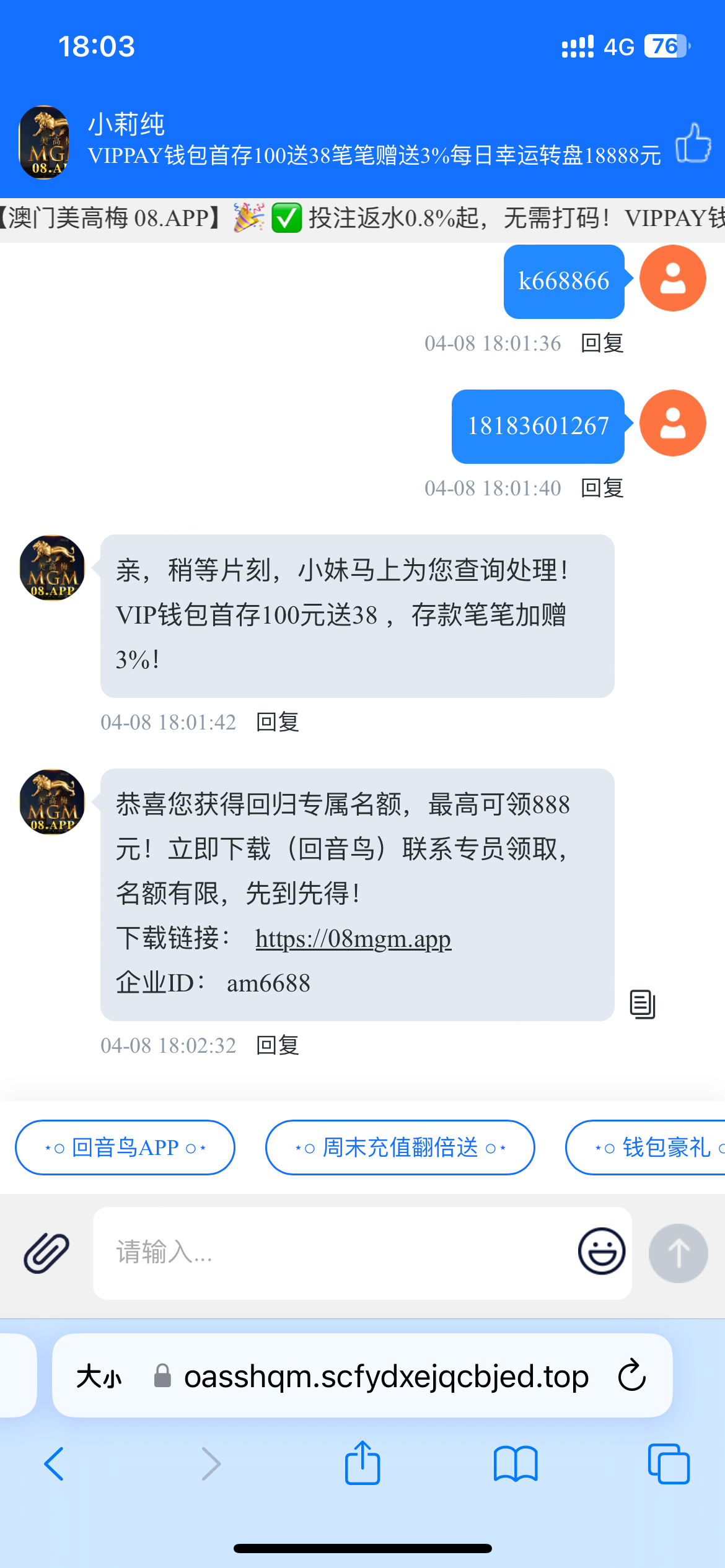The width and height of the screenshot is (725, 1568).
Task: Reply to the 18183601267 message
Action: tap(602, 488)
